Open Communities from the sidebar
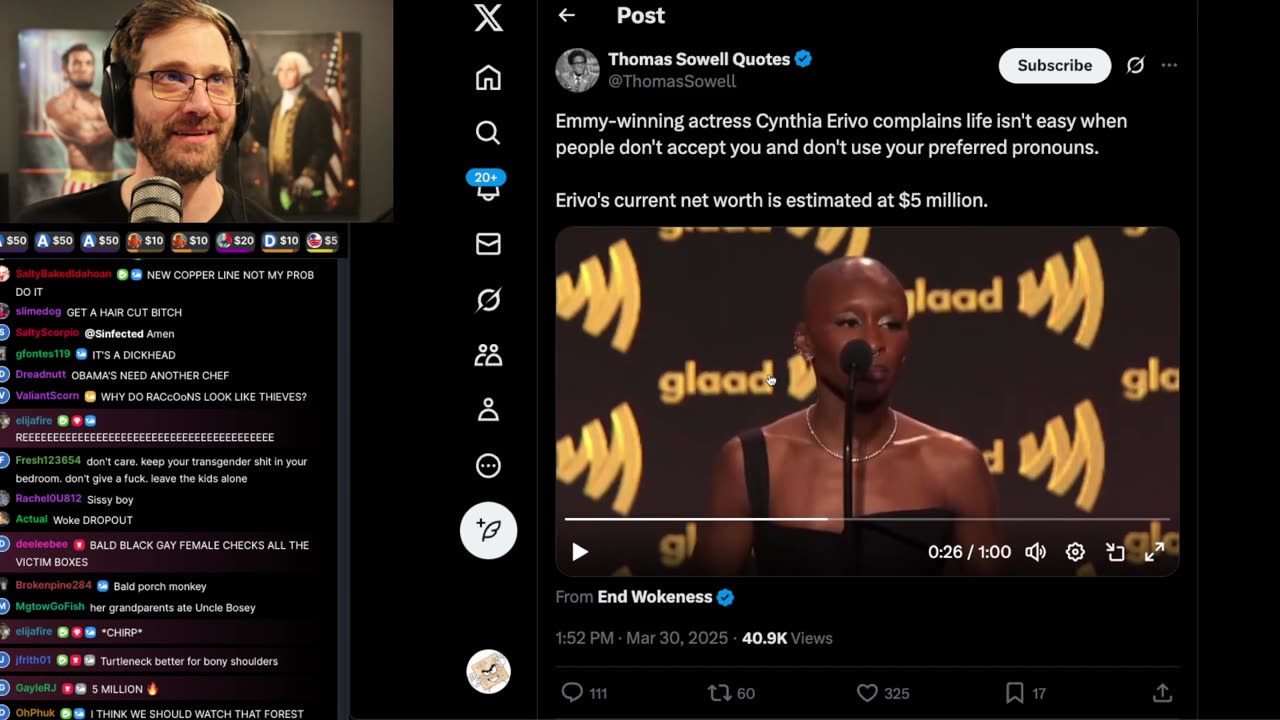 (x=488, y=355)
